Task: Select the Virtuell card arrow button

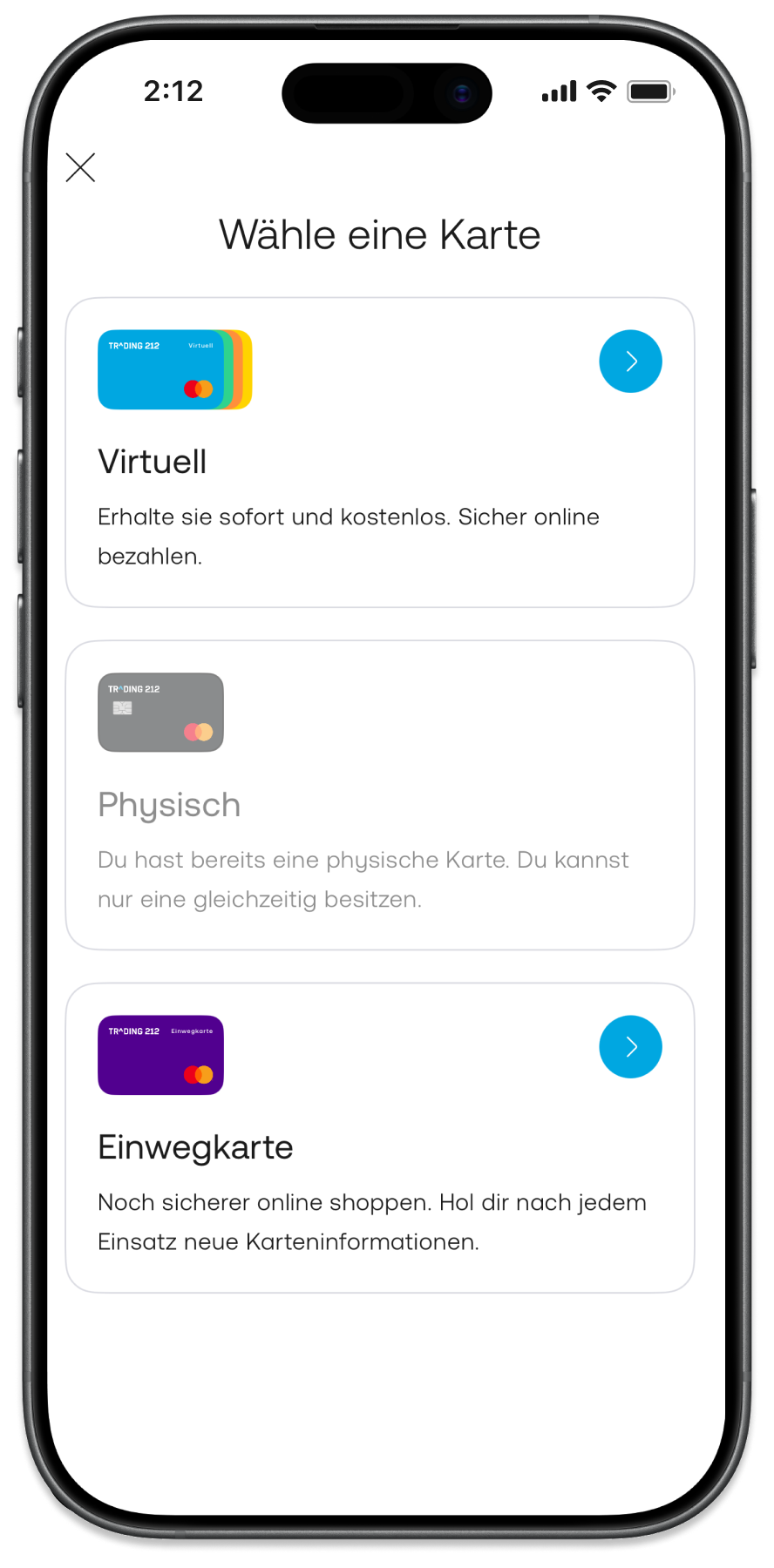Action: tap(630, 362)
